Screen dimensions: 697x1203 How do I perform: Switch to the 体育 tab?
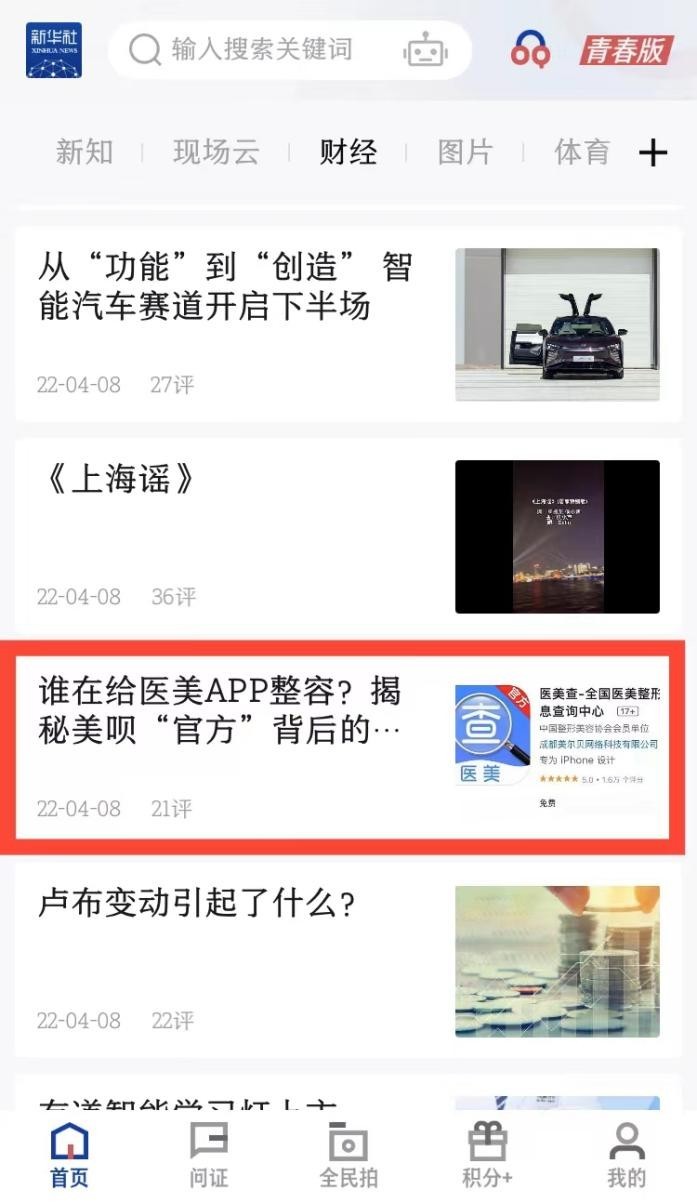[581, 152]
